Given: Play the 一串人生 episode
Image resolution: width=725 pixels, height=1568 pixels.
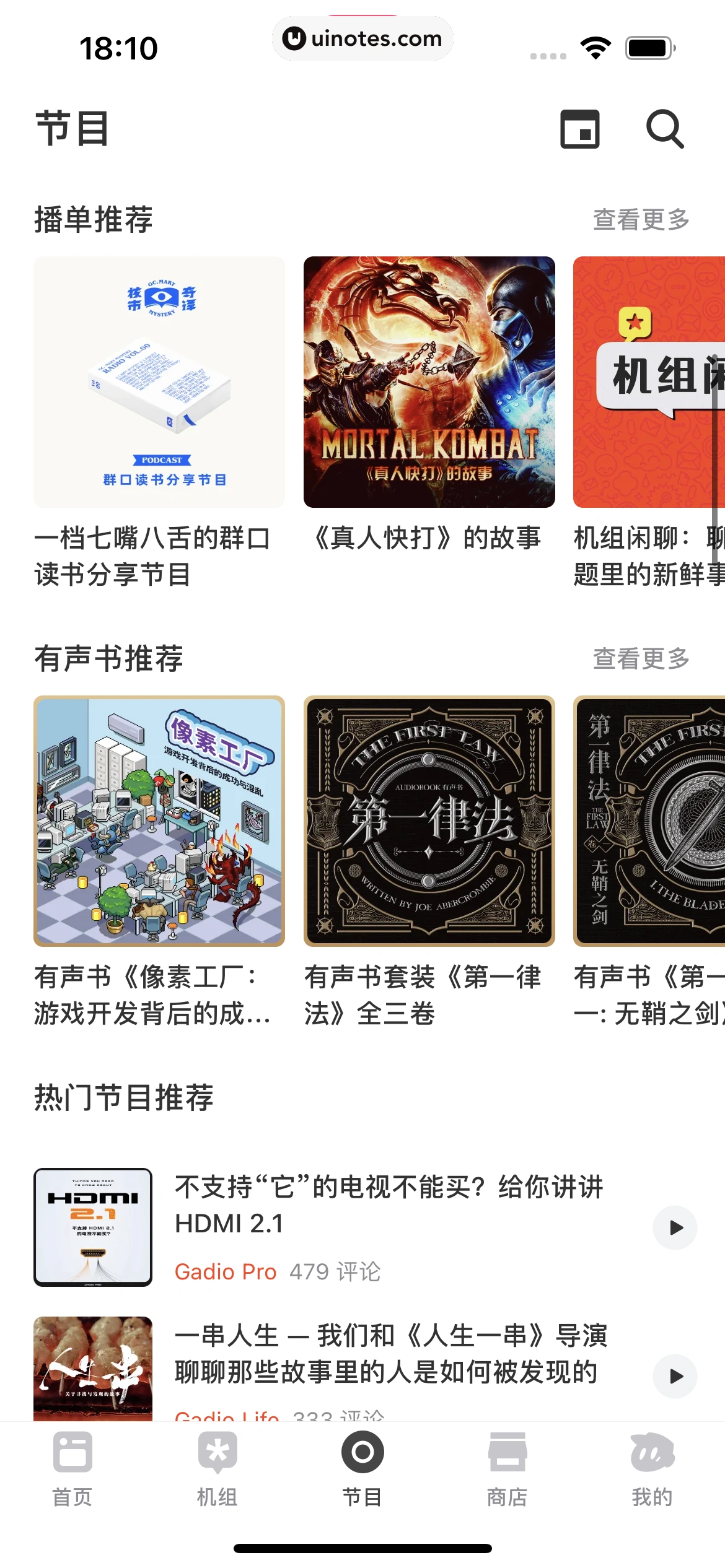Looking at the screenshot, I should [675, 1376].
